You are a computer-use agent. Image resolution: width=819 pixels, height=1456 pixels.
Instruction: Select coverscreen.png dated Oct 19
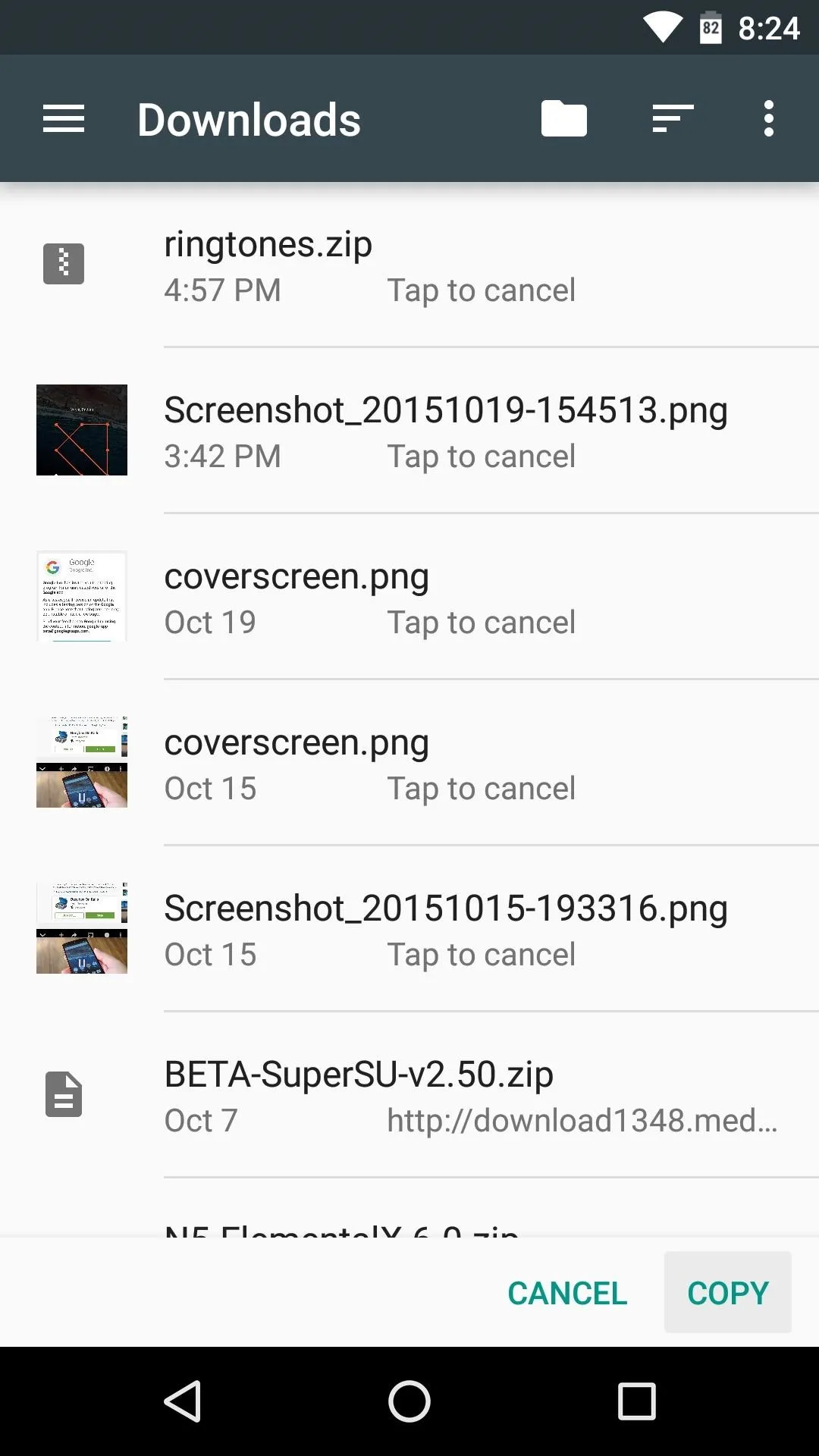409,597
